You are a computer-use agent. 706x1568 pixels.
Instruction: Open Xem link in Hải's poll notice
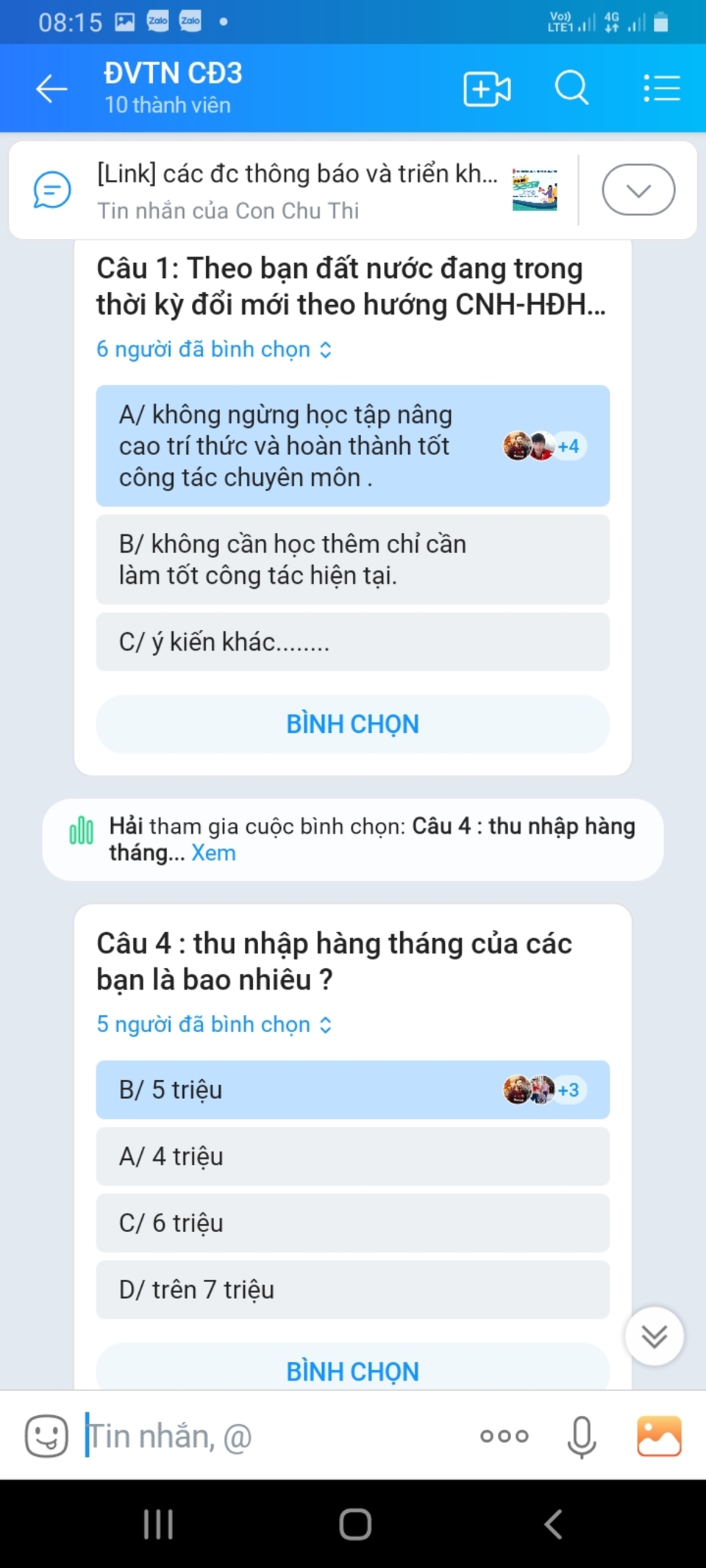(x=213, y=853)
